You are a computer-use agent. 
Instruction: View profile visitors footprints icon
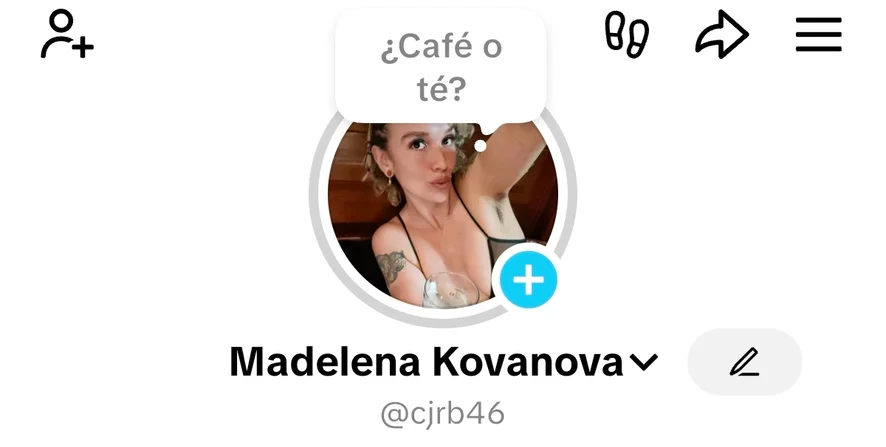click(x=627, y=35)
